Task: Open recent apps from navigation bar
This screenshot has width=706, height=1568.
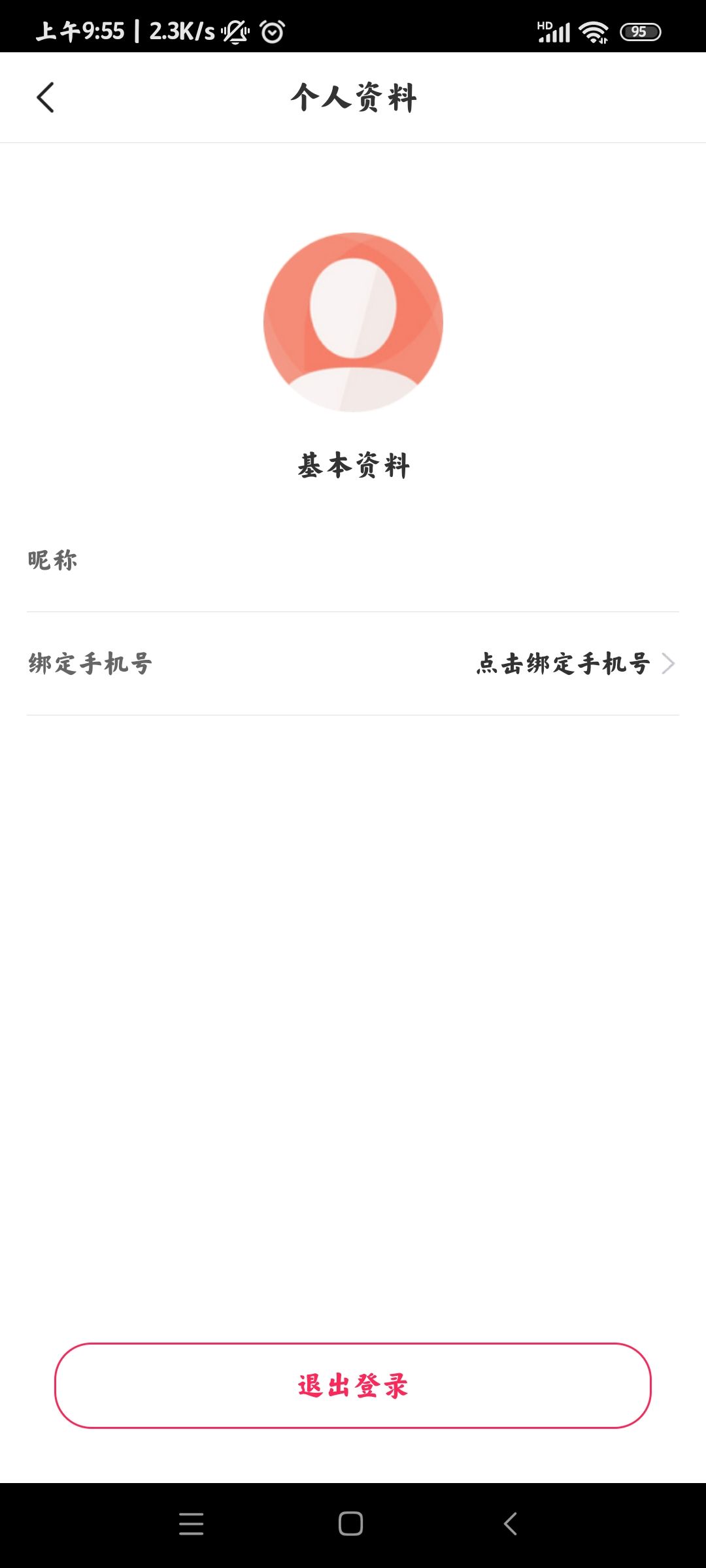Action: (x=192, y=1524)
